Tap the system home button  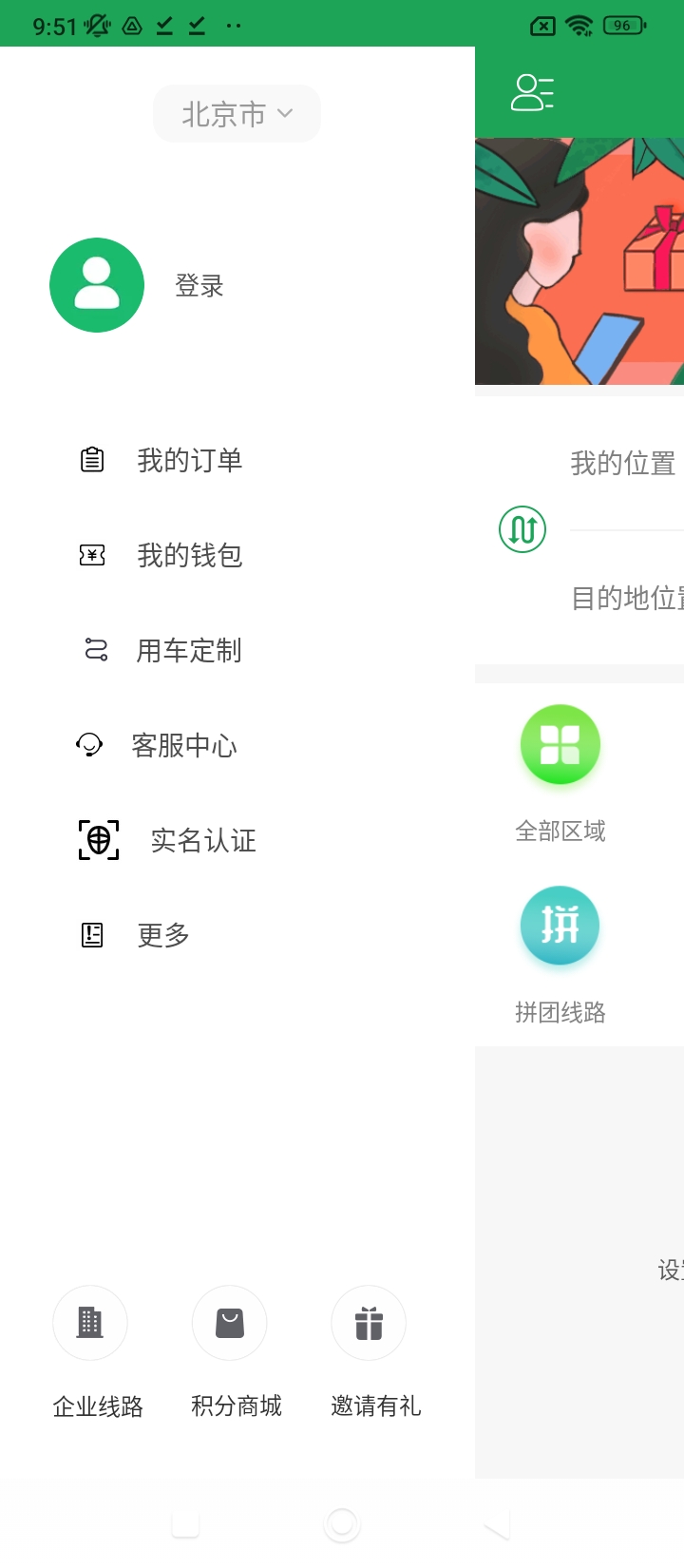(x=342, y=1525)
